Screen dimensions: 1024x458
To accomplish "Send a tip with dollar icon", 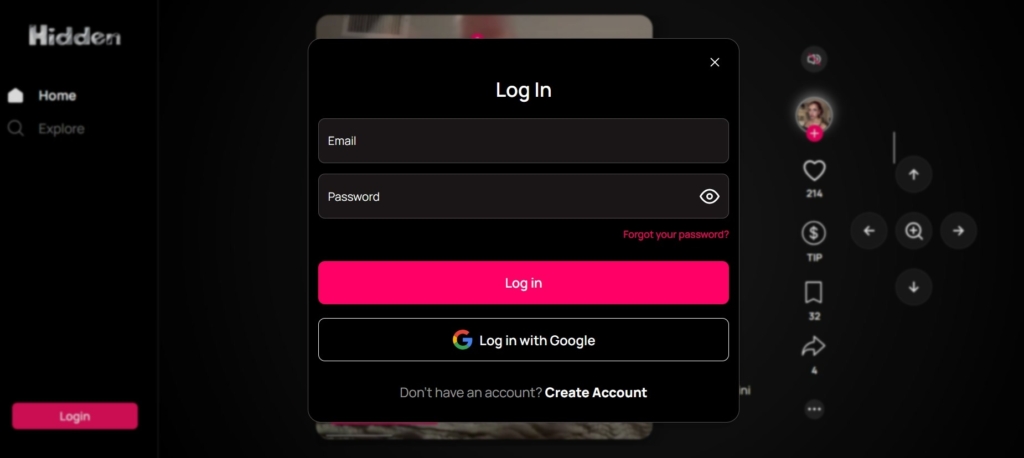I will coord(814,234).
